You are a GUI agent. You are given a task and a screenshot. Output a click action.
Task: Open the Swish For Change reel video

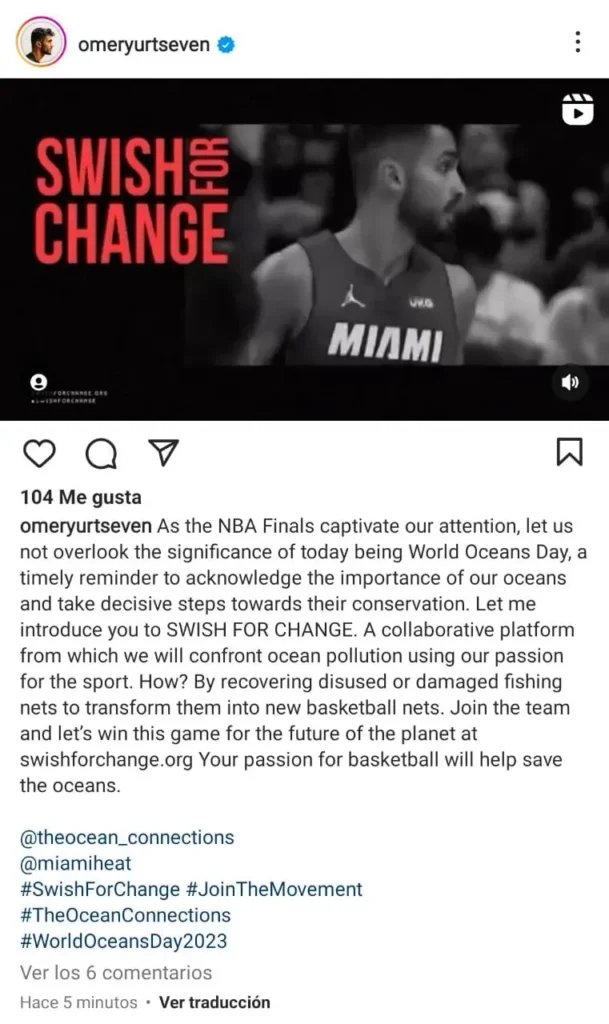[x=304, y=248]
